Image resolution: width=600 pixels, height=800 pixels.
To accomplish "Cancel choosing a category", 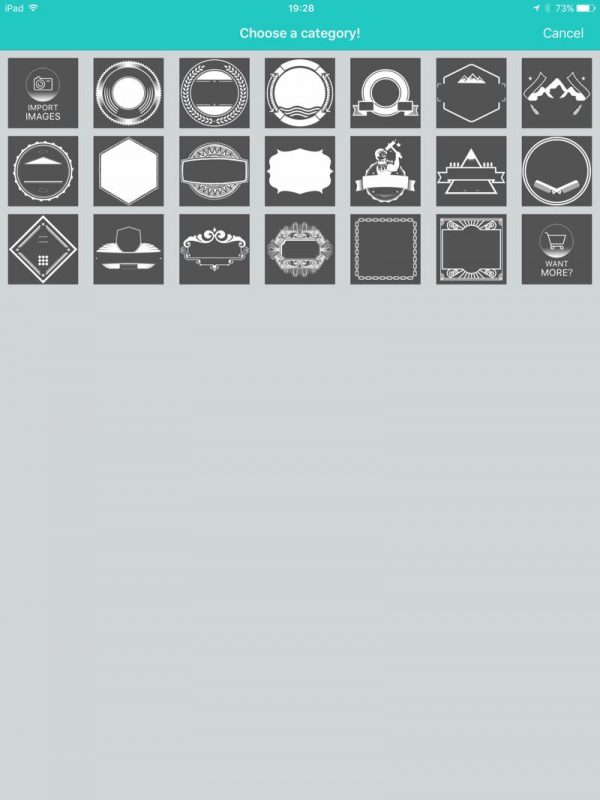I will click(562, 33).
